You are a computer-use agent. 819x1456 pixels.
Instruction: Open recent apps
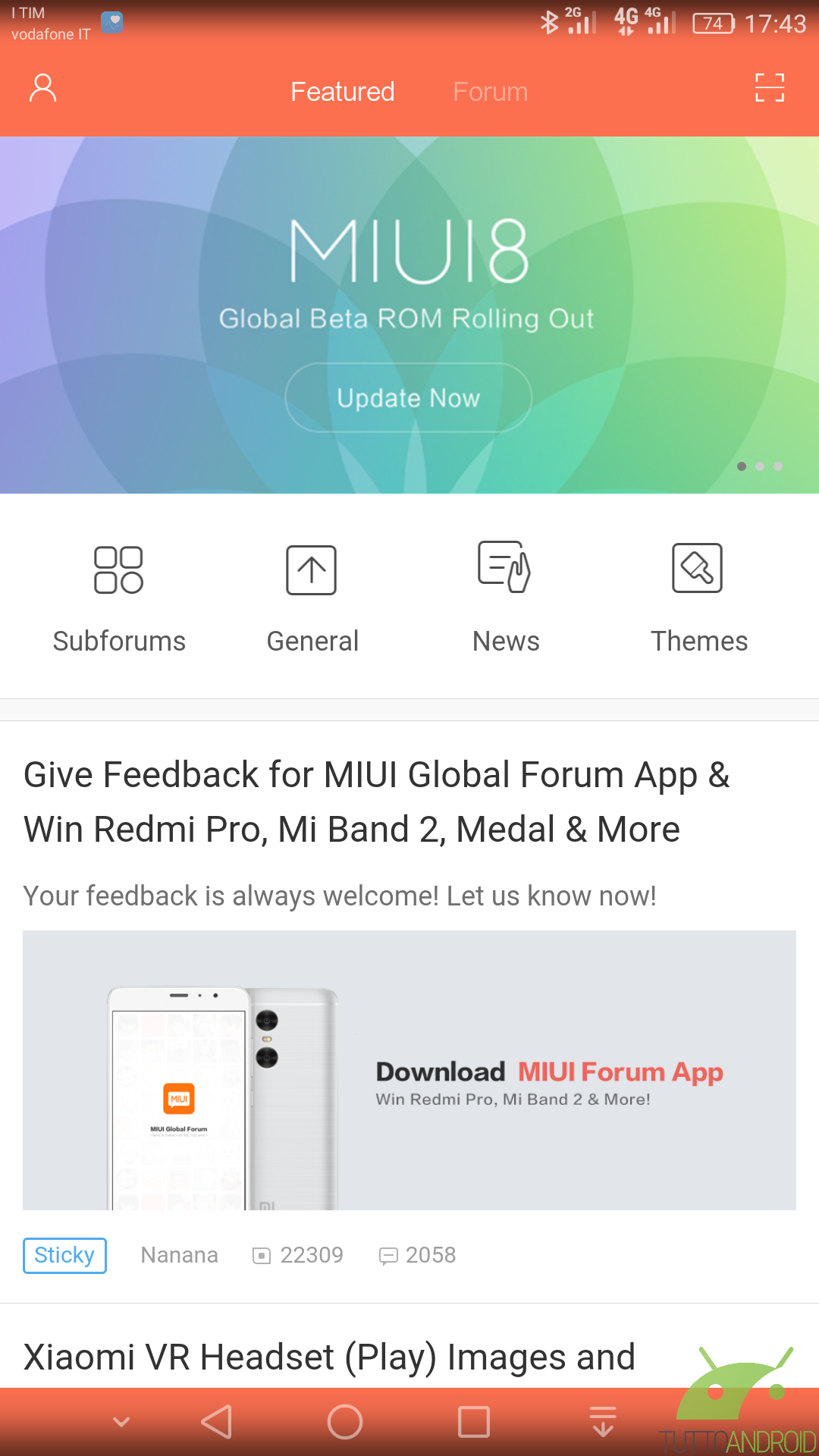[474, 1422]
